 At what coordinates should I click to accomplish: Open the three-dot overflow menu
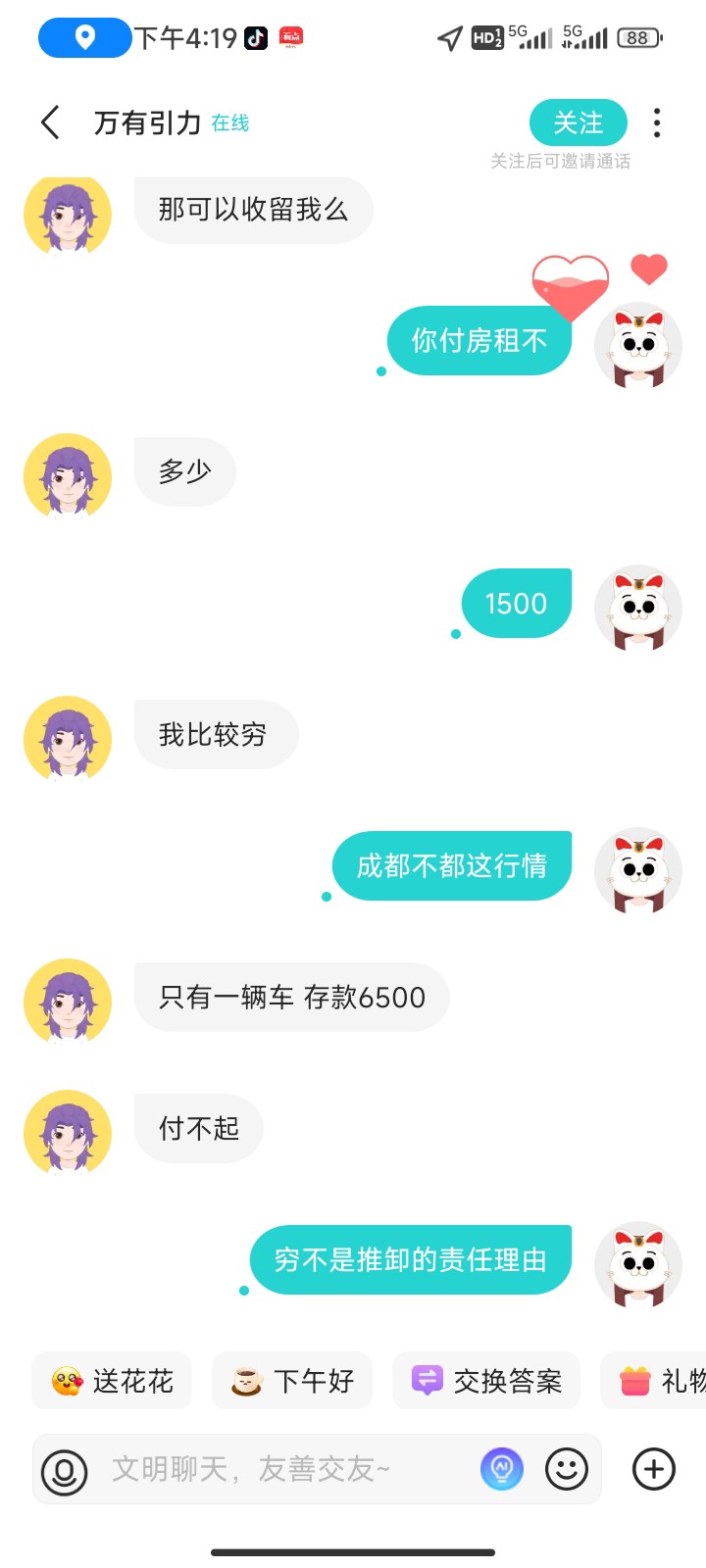657,123
